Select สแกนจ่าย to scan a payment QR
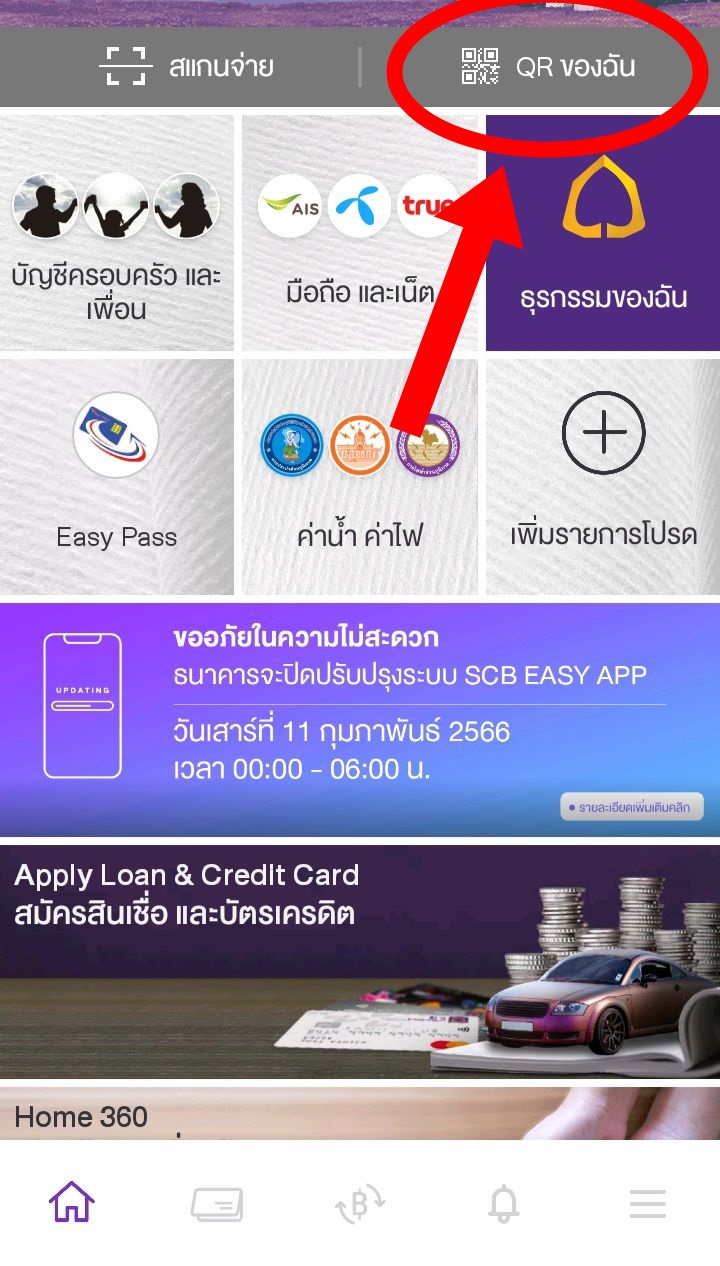 180,68
